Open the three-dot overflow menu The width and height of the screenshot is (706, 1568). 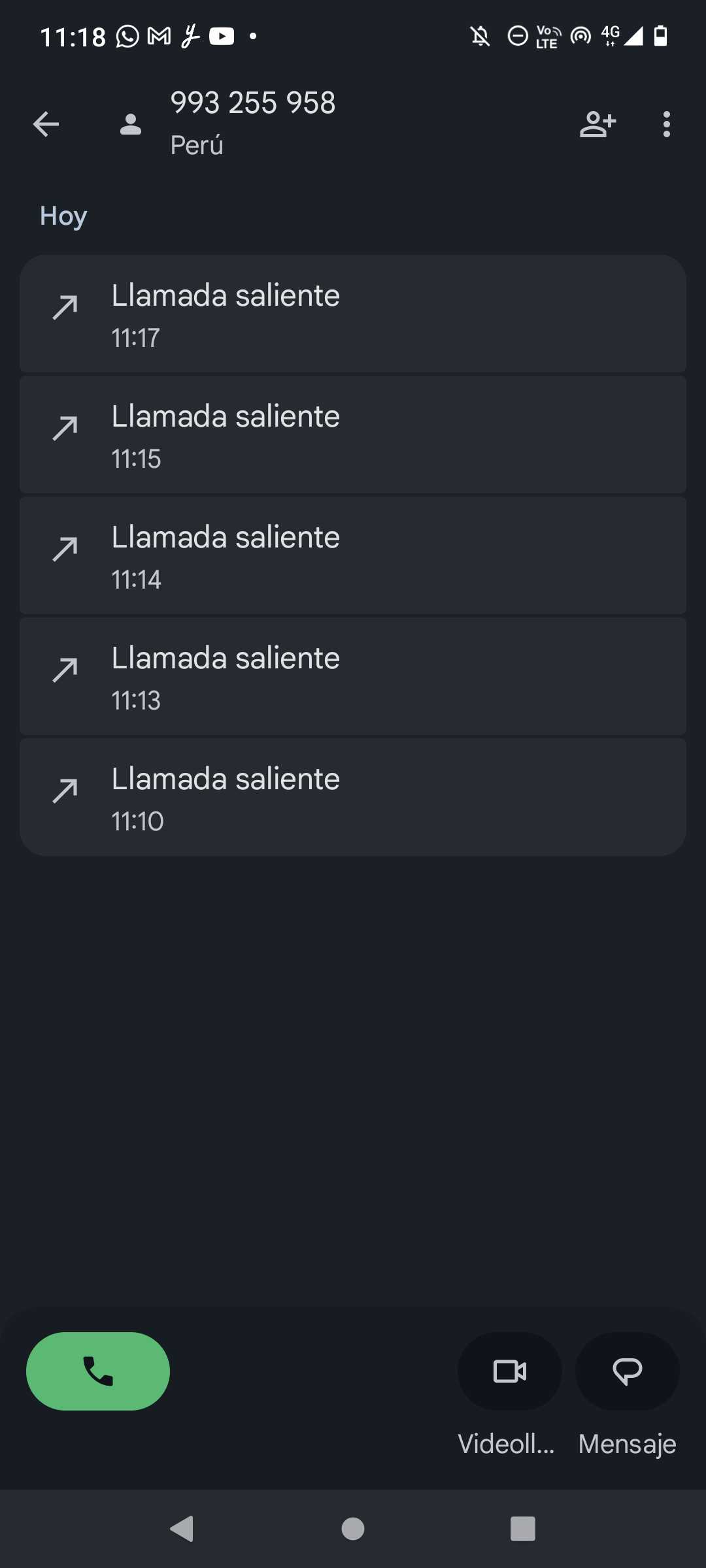(x=666, y=124)
